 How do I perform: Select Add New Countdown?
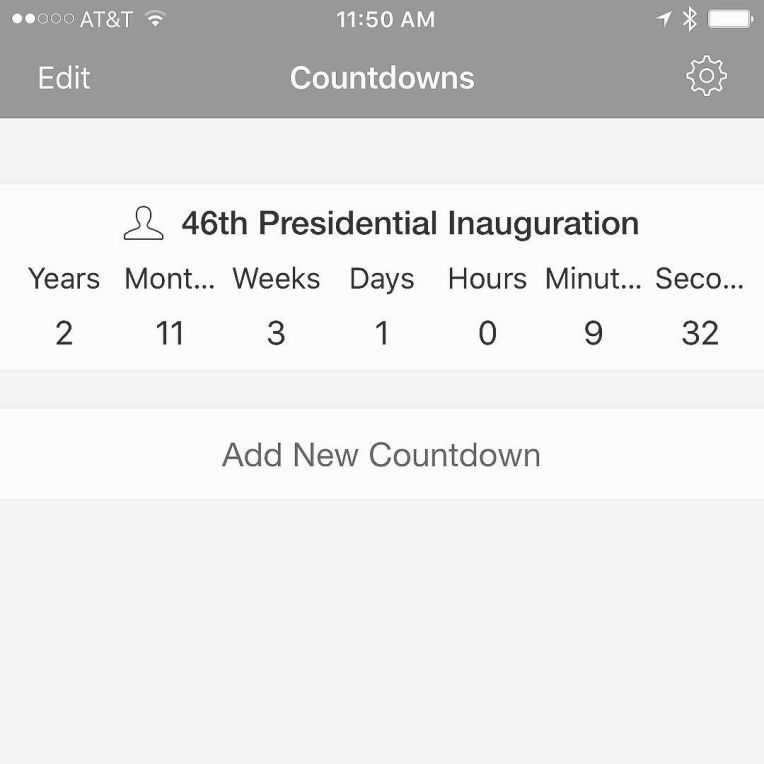[381, 455]
